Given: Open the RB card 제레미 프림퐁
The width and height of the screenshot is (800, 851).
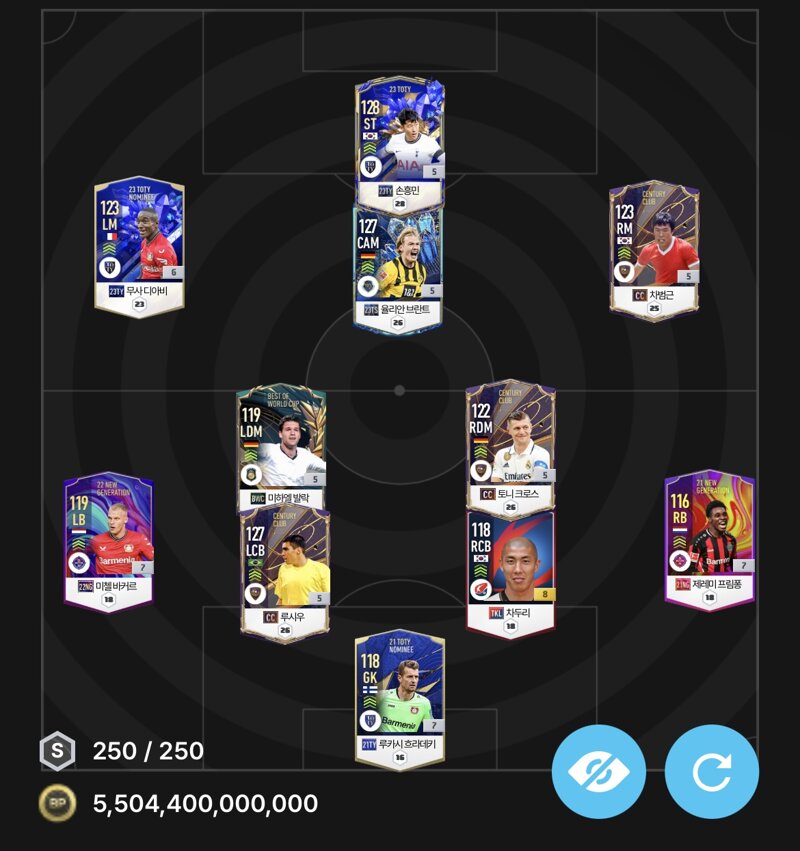Looking at the screenshot, I should point(709,535).
